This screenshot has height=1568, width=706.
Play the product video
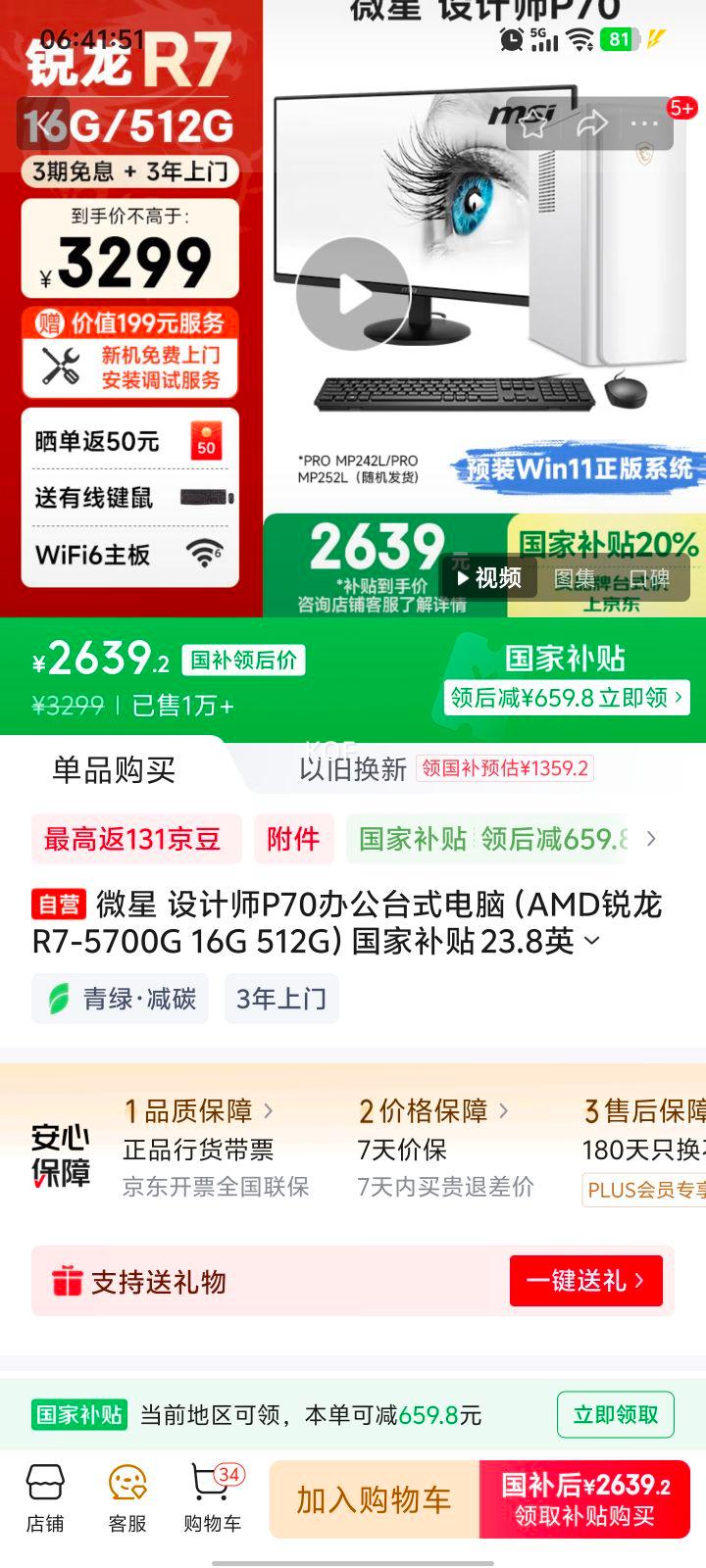click(352, 294)
